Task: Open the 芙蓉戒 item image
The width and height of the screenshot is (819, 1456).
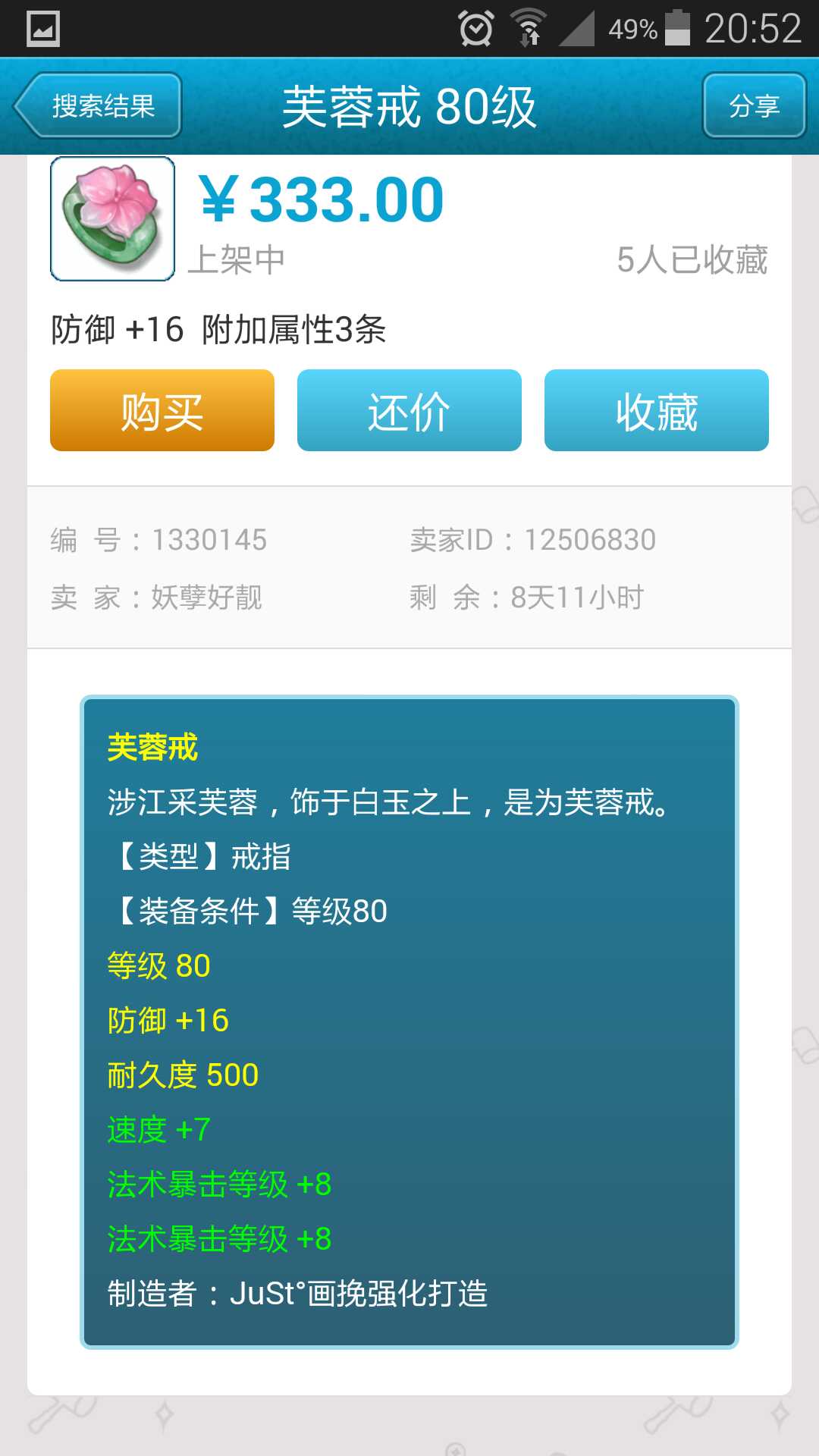Action: (113, 219)
